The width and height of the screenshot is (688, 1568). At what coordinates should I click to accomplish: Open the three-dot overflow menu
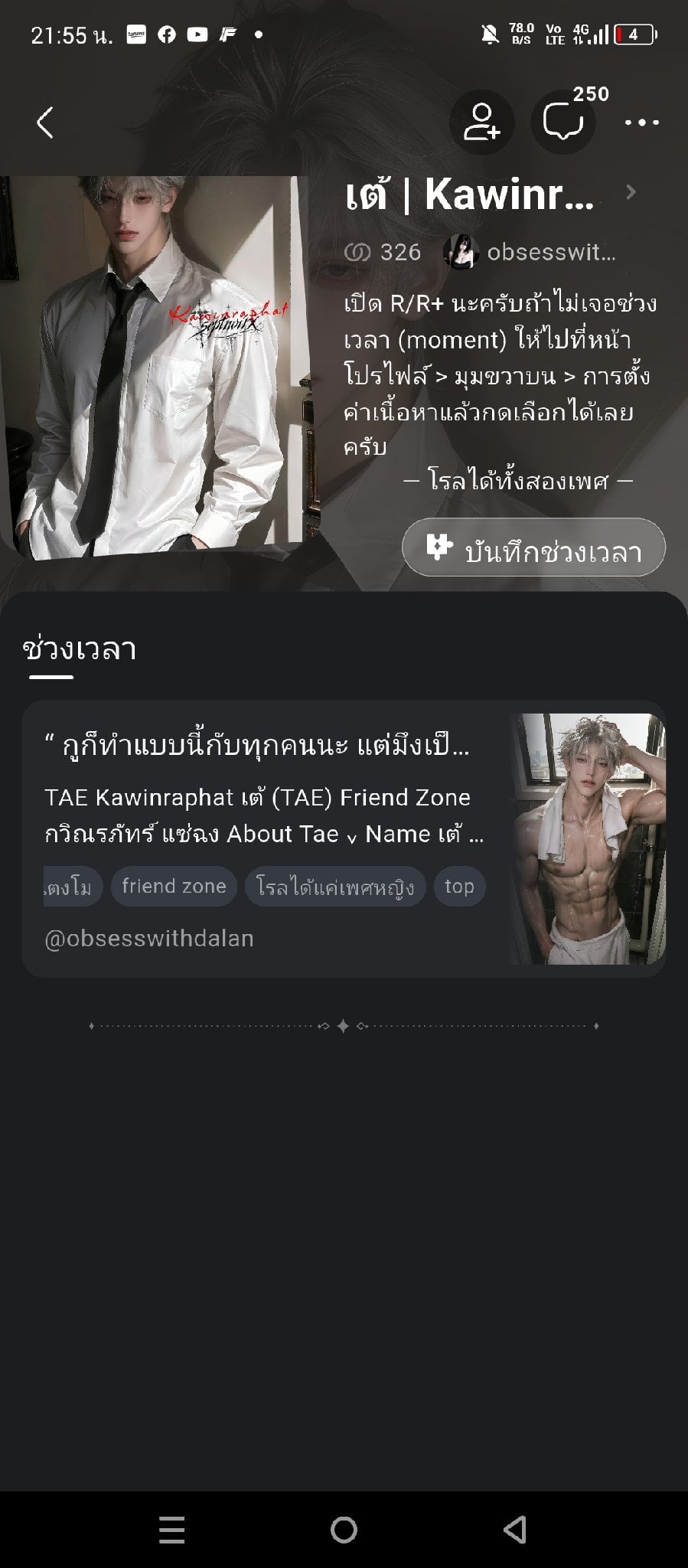point(641,122)
